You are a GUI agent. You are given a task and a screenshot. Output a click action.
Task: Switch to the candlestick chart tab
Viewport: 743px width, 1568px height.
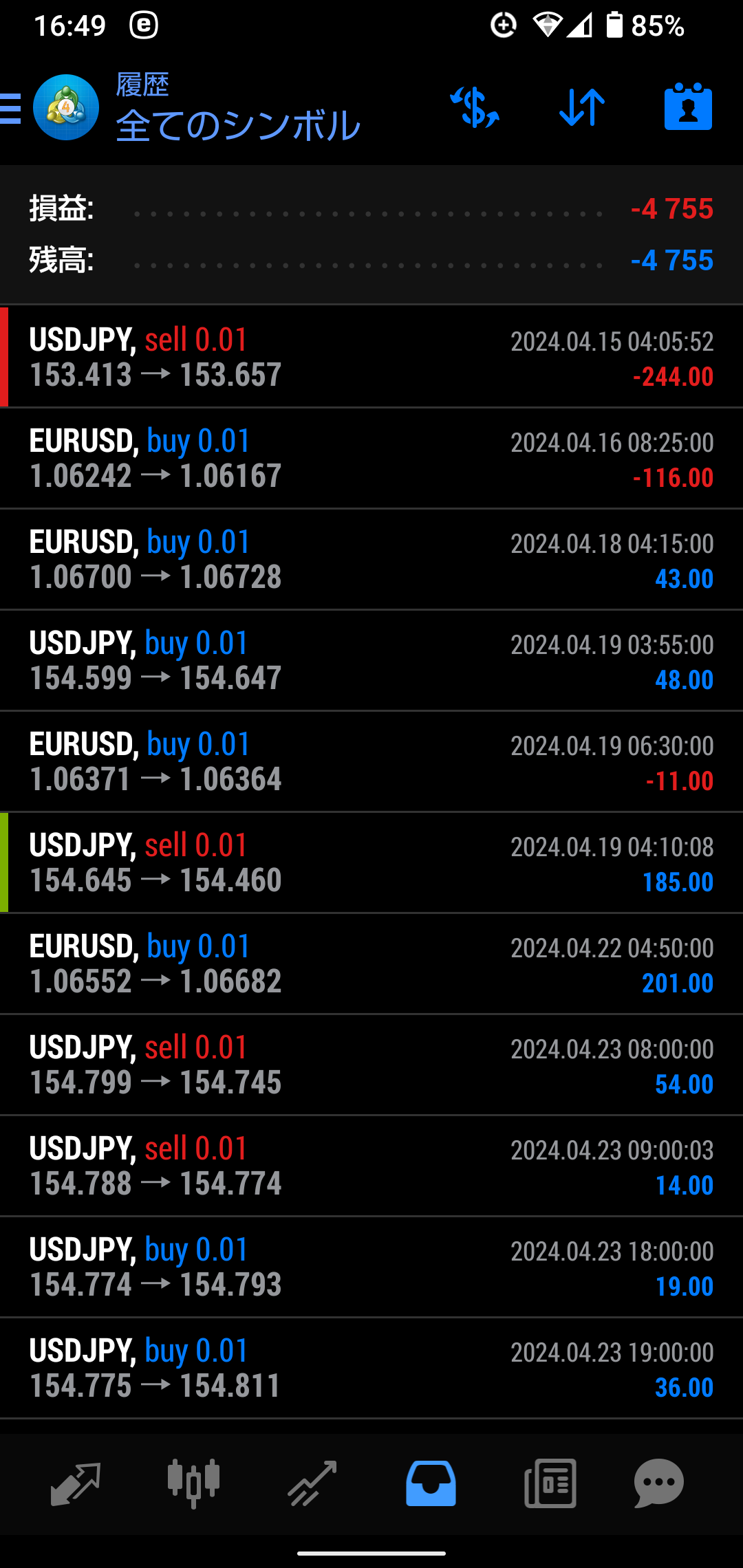point(194,1483)
